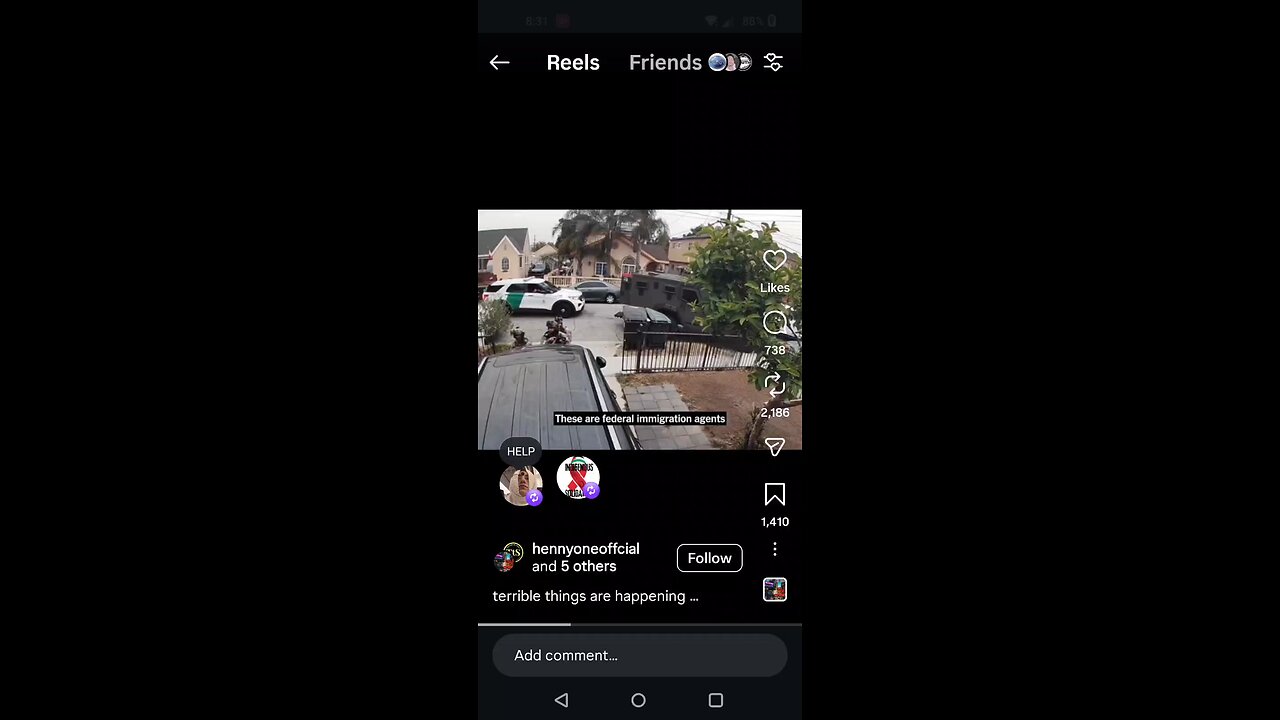Tap the red ribbon reposter avatar

pos(577,478)
